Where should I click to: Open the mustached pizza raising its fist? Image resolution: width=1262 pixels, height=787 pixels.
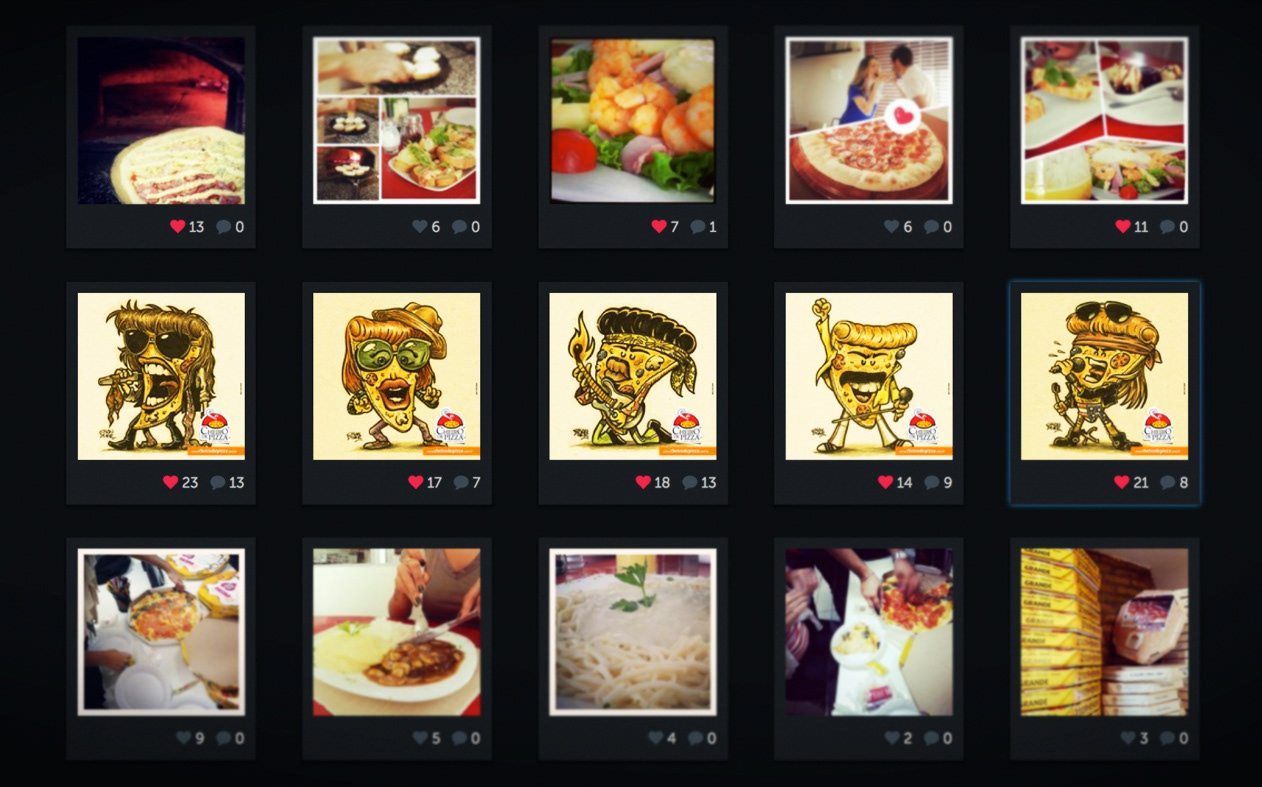pos(869,376)
